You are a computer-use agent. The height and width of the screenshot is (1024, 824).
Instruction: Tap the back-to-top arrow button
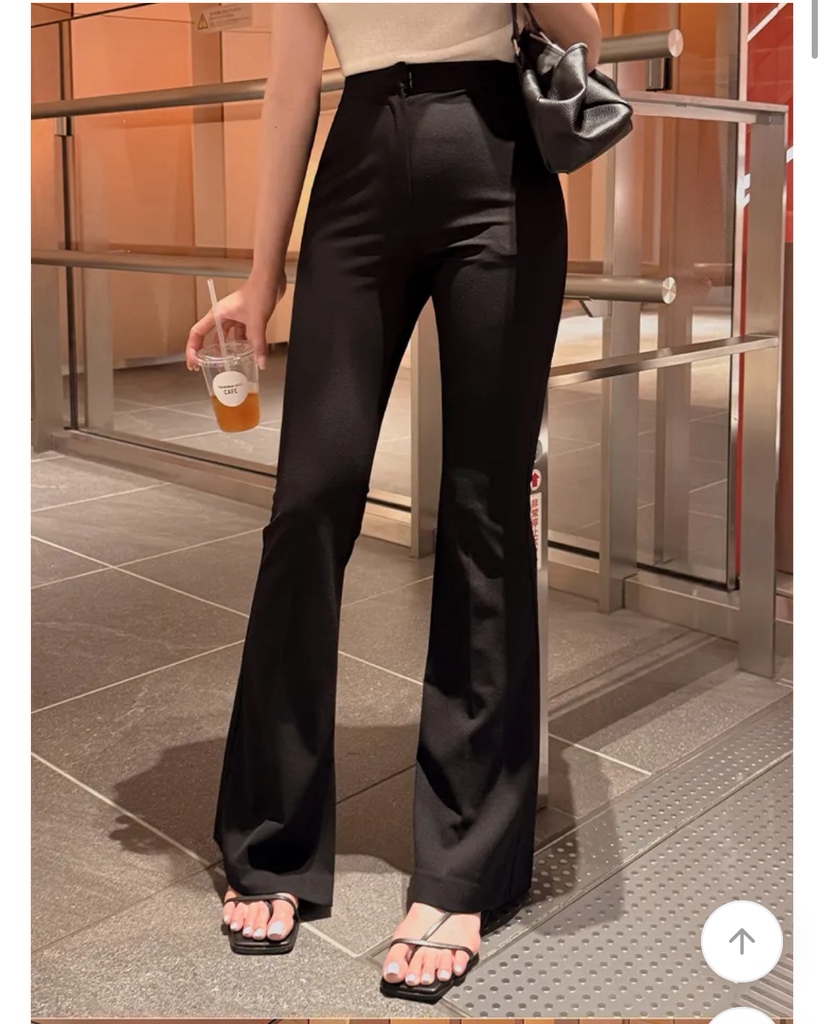click(x=741, y=941)
